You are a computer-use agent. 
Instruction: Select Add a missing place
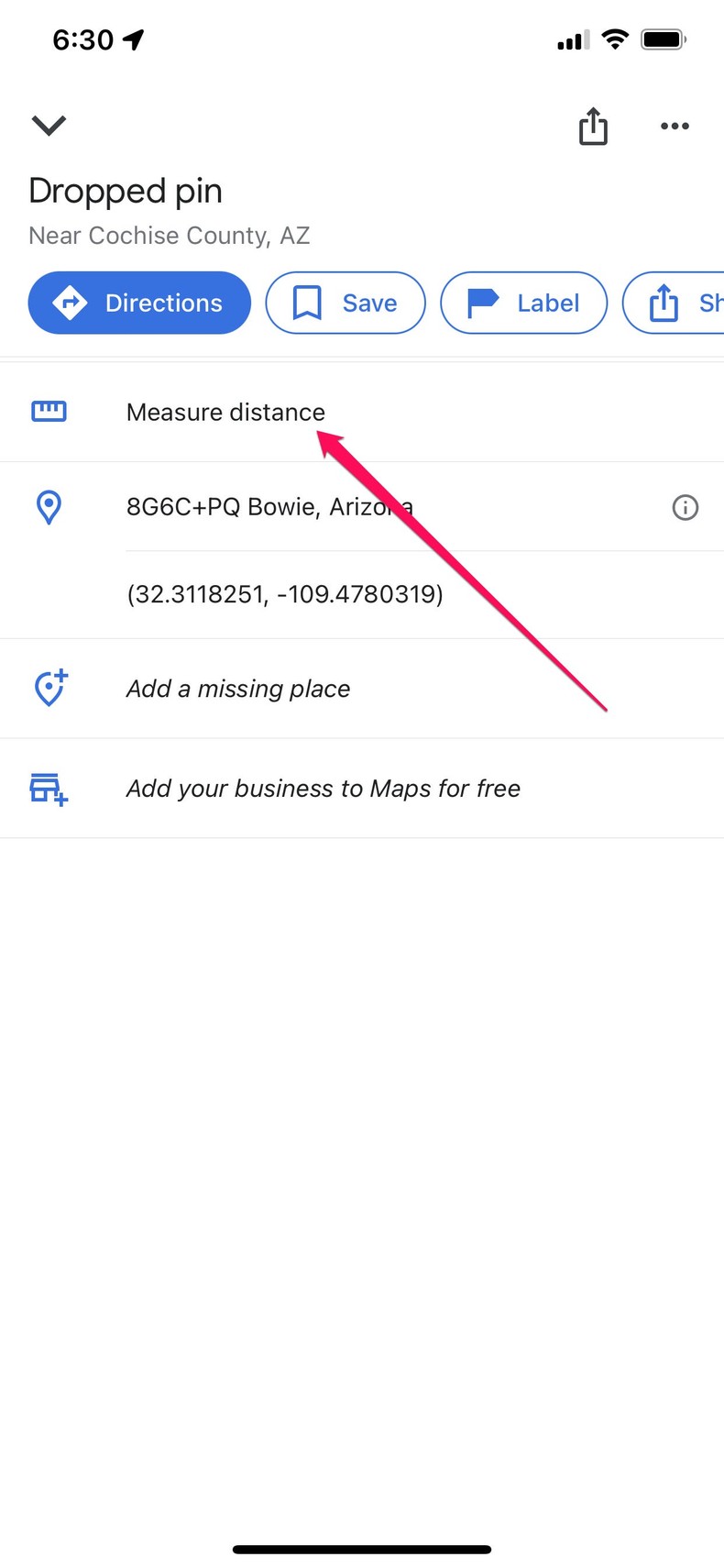[237, 688]
